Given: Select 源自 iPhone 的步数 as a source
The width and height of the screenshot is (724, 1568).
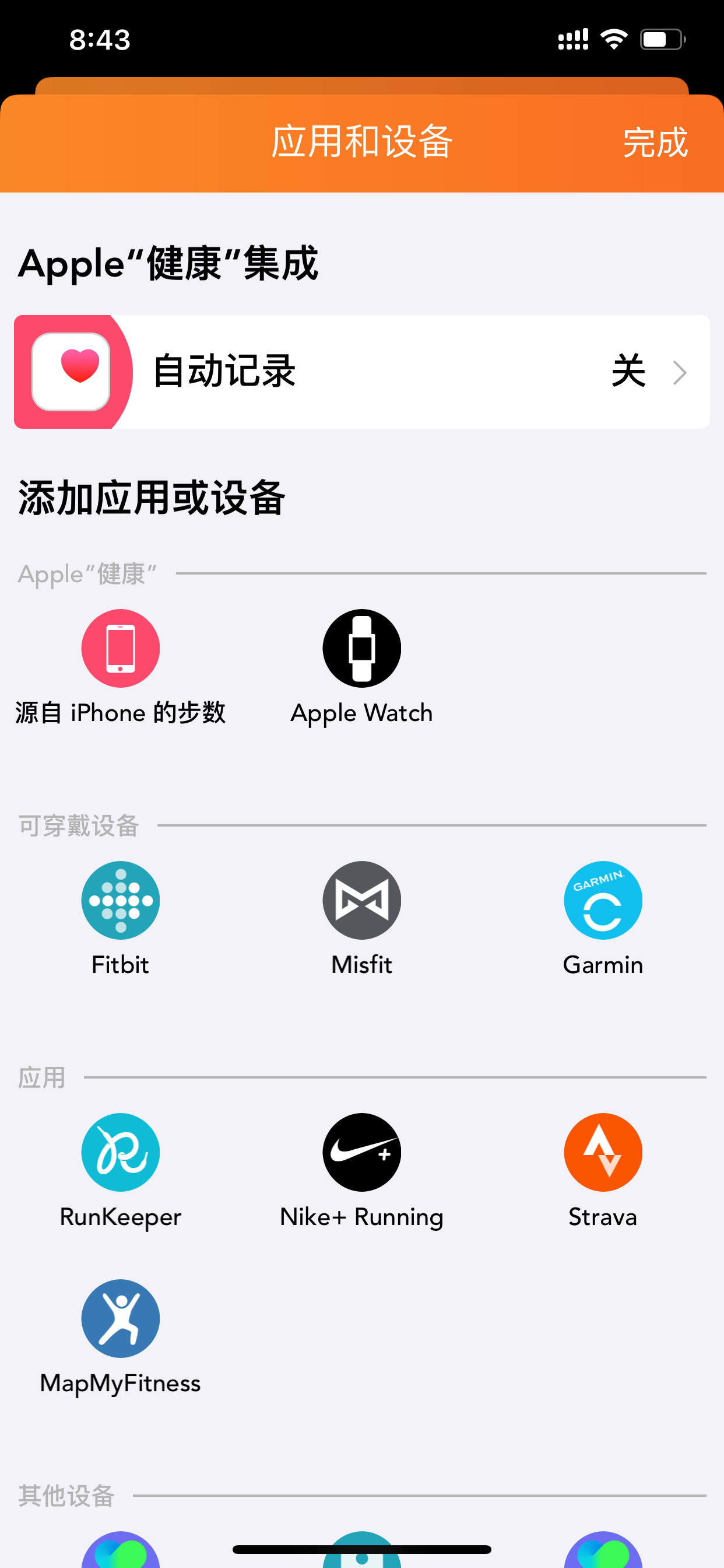Looking at the screenshot, I should click(121, 668).
